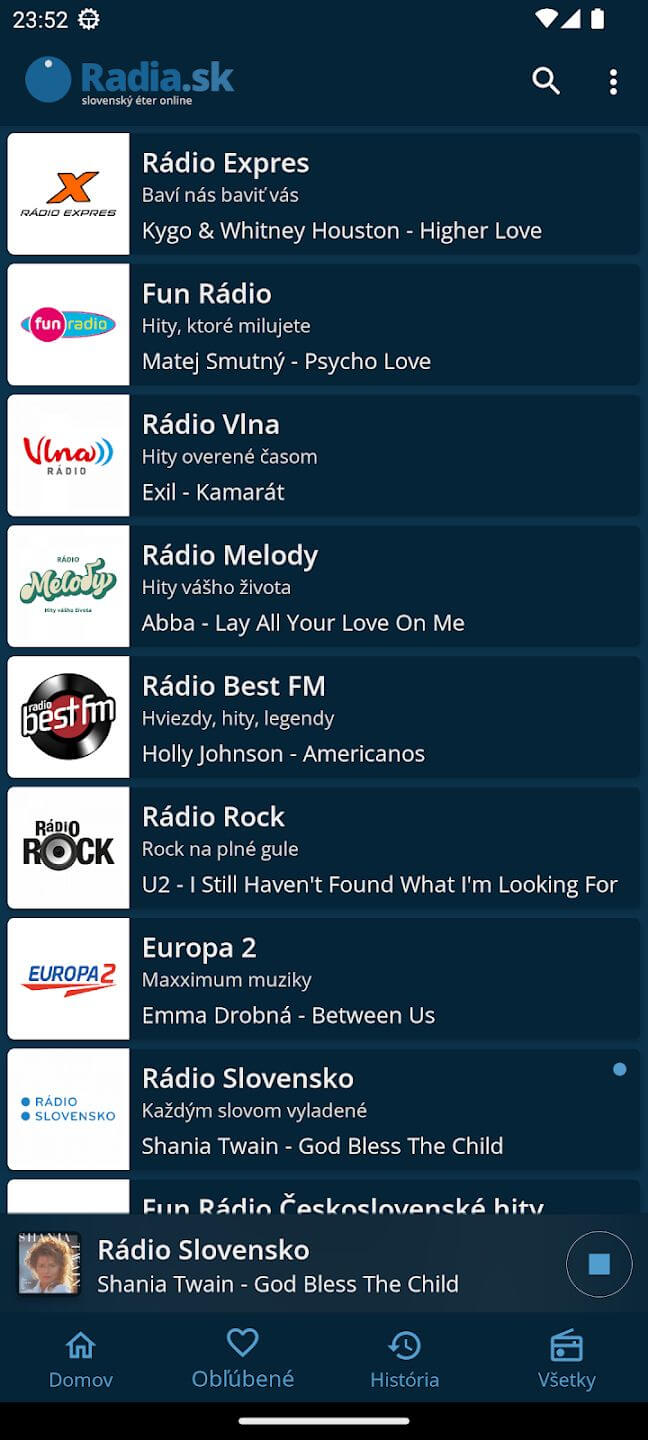Choose Rádio Best FM
Image resolution: width=648 pixels, height=1440 pixels.
pyautogui.click(x=324, y=718)
